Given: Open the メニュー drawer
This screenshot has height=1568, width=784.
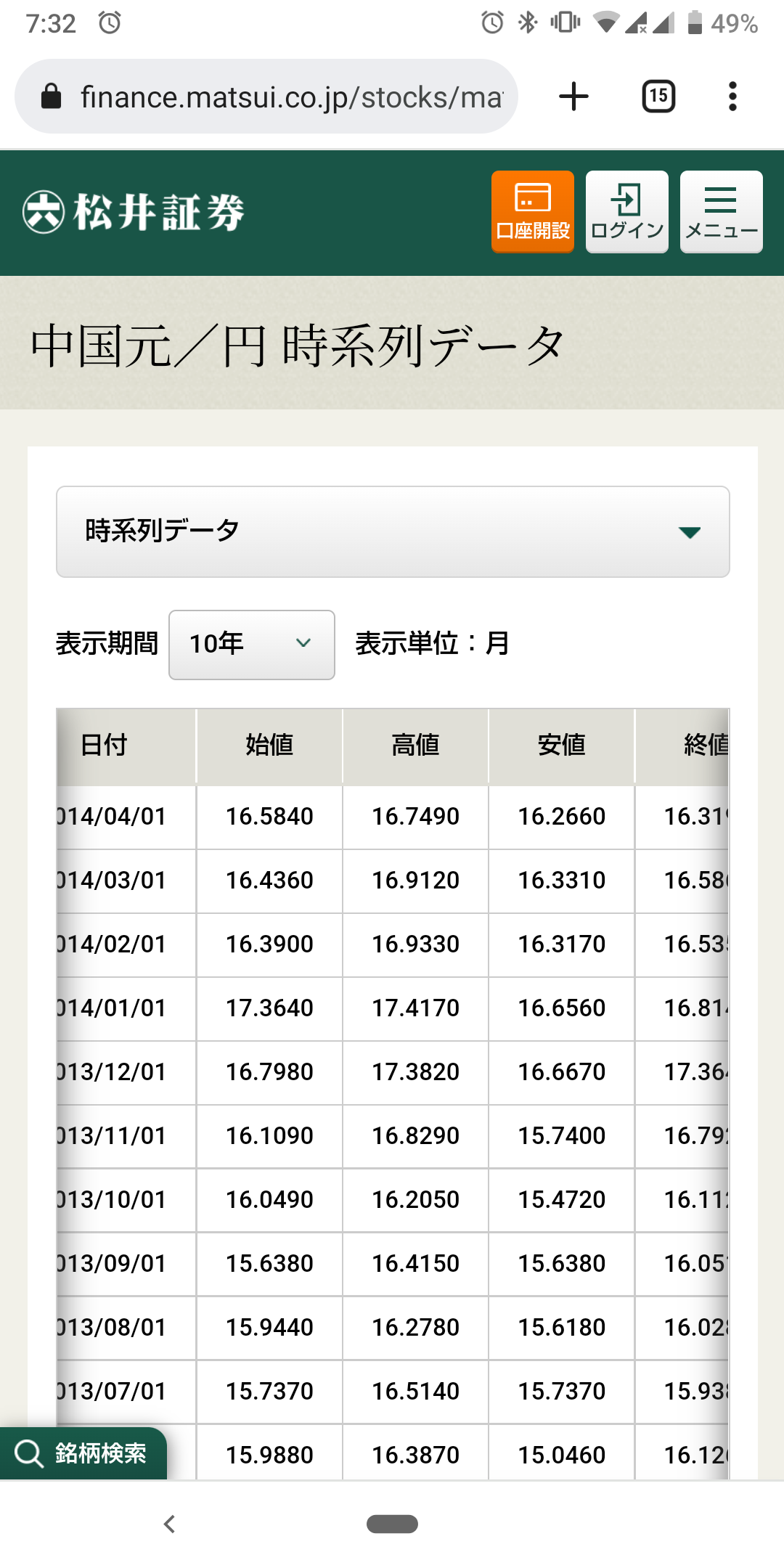Looking at the screenshot, I should tap(722, 212).
